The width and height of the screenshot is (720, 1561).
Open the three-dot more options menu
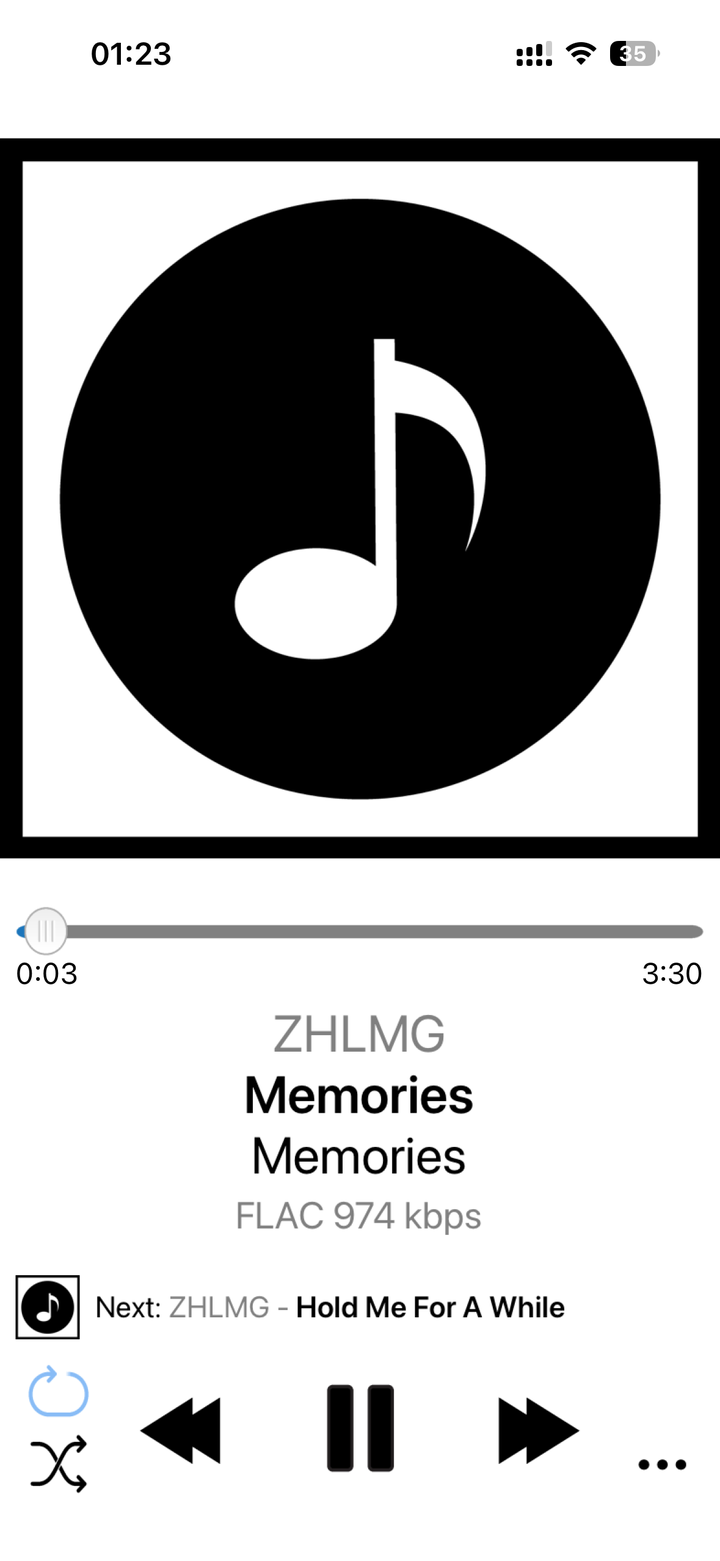(x=662, y=1465)
